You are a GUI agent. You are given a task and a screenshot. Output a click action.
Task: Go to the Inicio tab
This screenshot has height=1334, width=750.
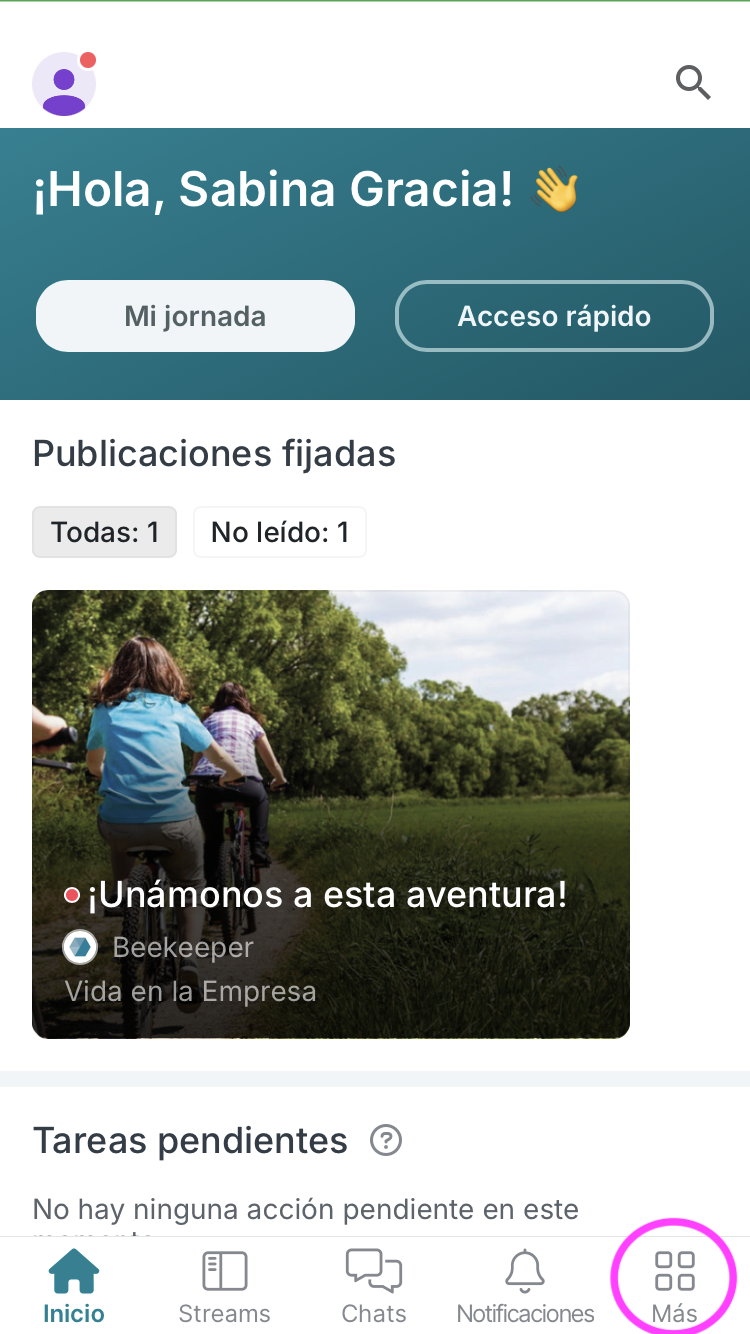(74, 1286)
